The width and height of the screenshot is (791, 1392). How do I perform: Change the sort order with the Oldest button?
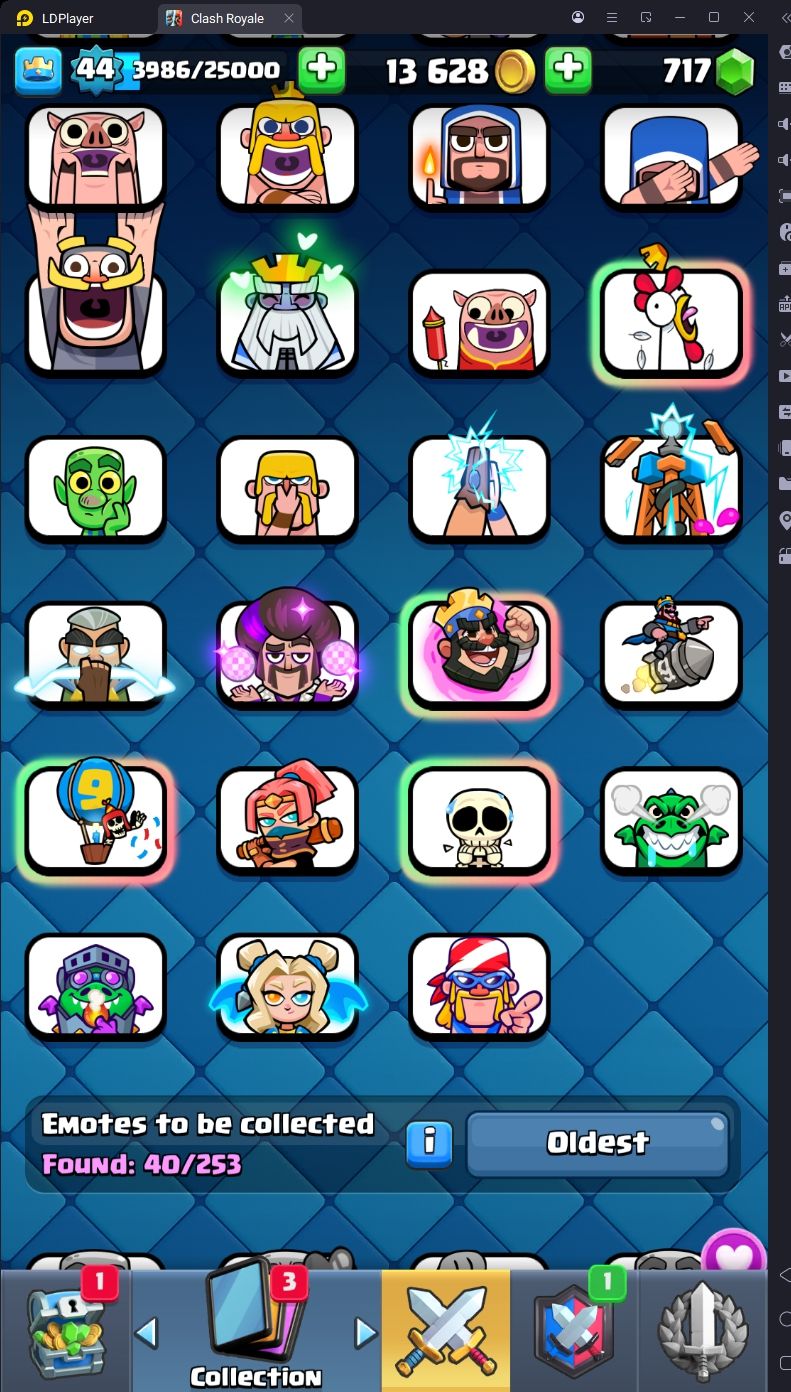(x=598, y=1143)
